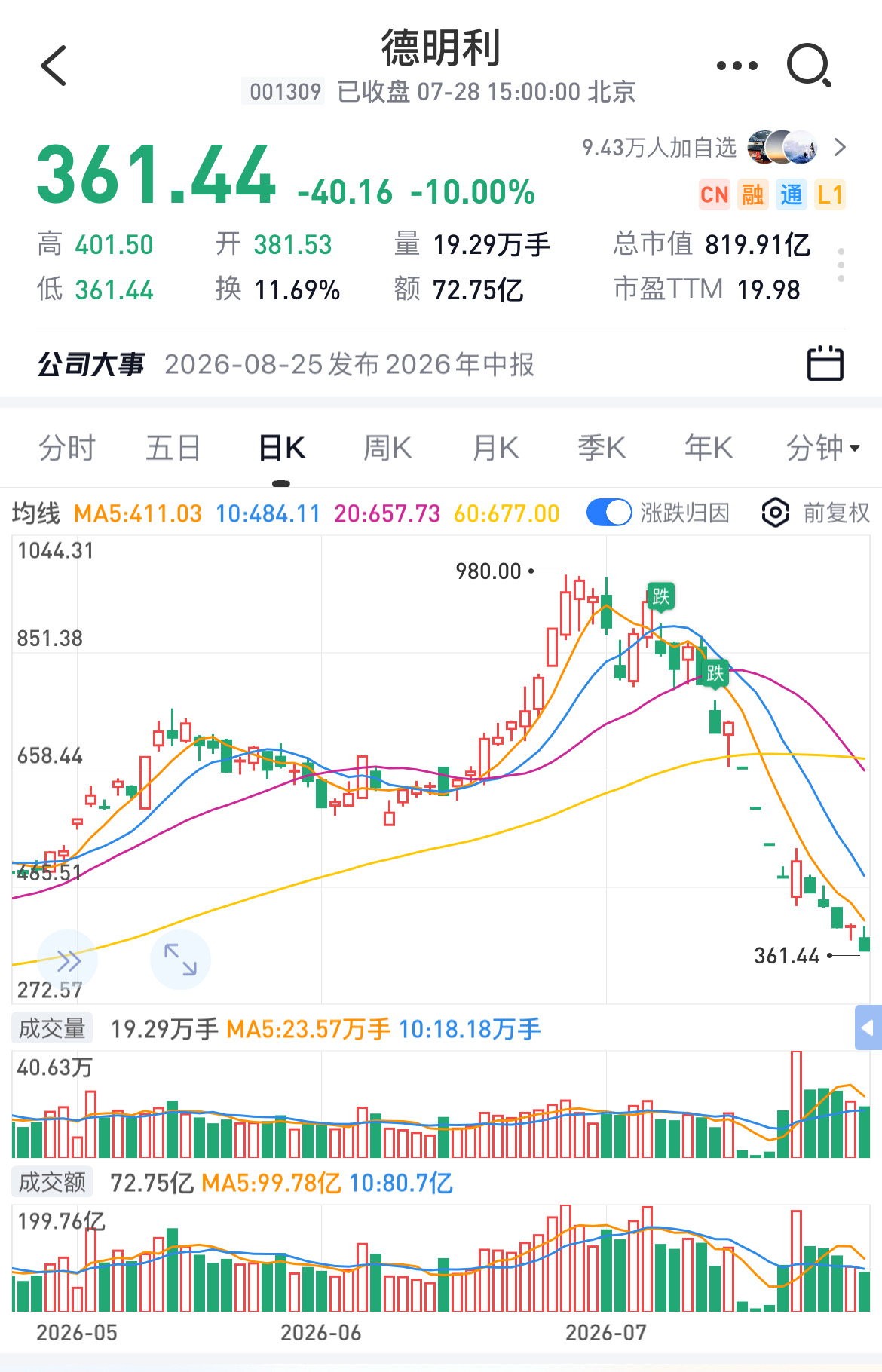Image resolution: width=882 pixels, height=1372 pixels.
Task: Expand the blue side panel arrow
Action: click(x=868, y=1027)
